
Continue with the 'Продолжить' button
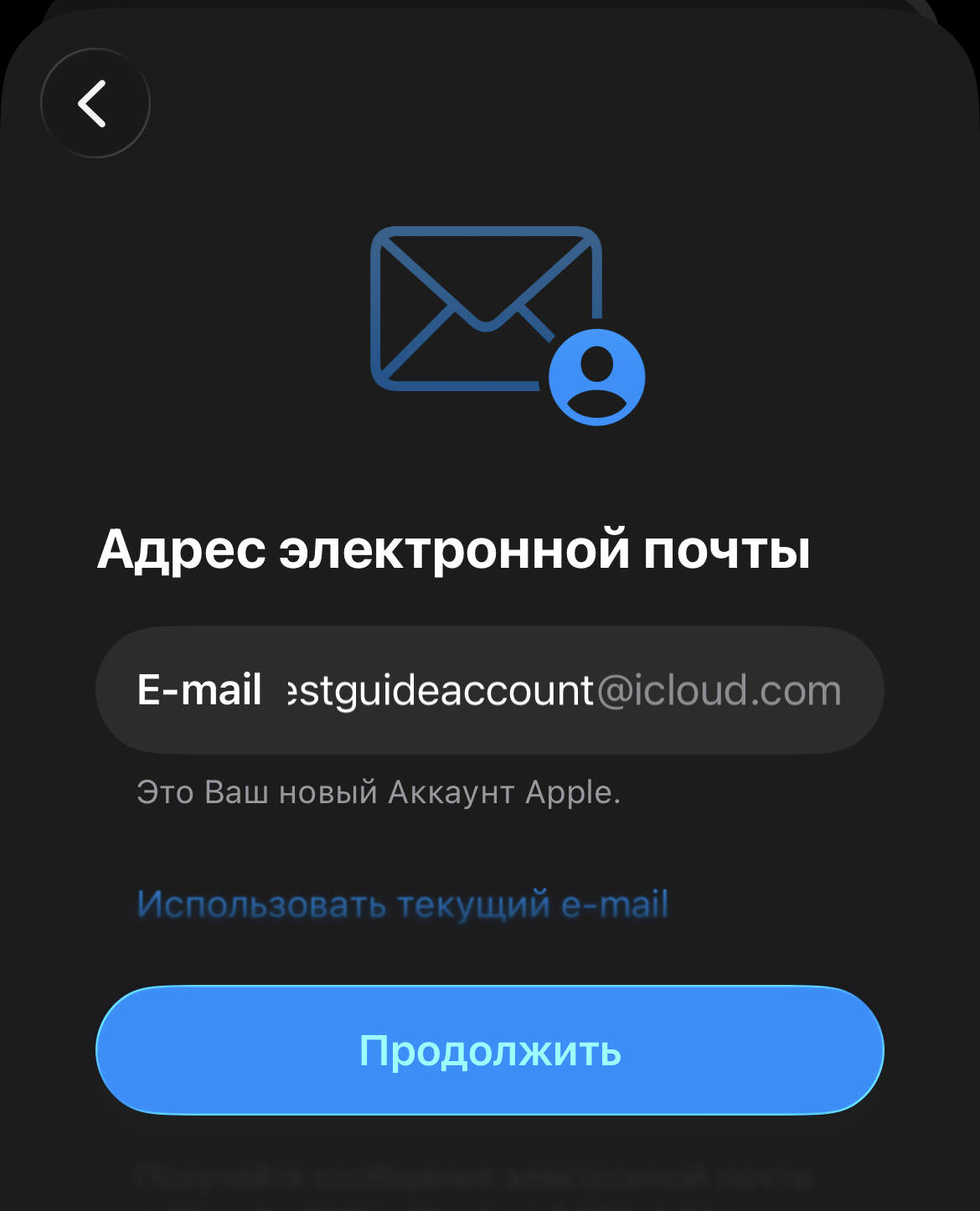pyautogui.click(x=490, y=1050)
